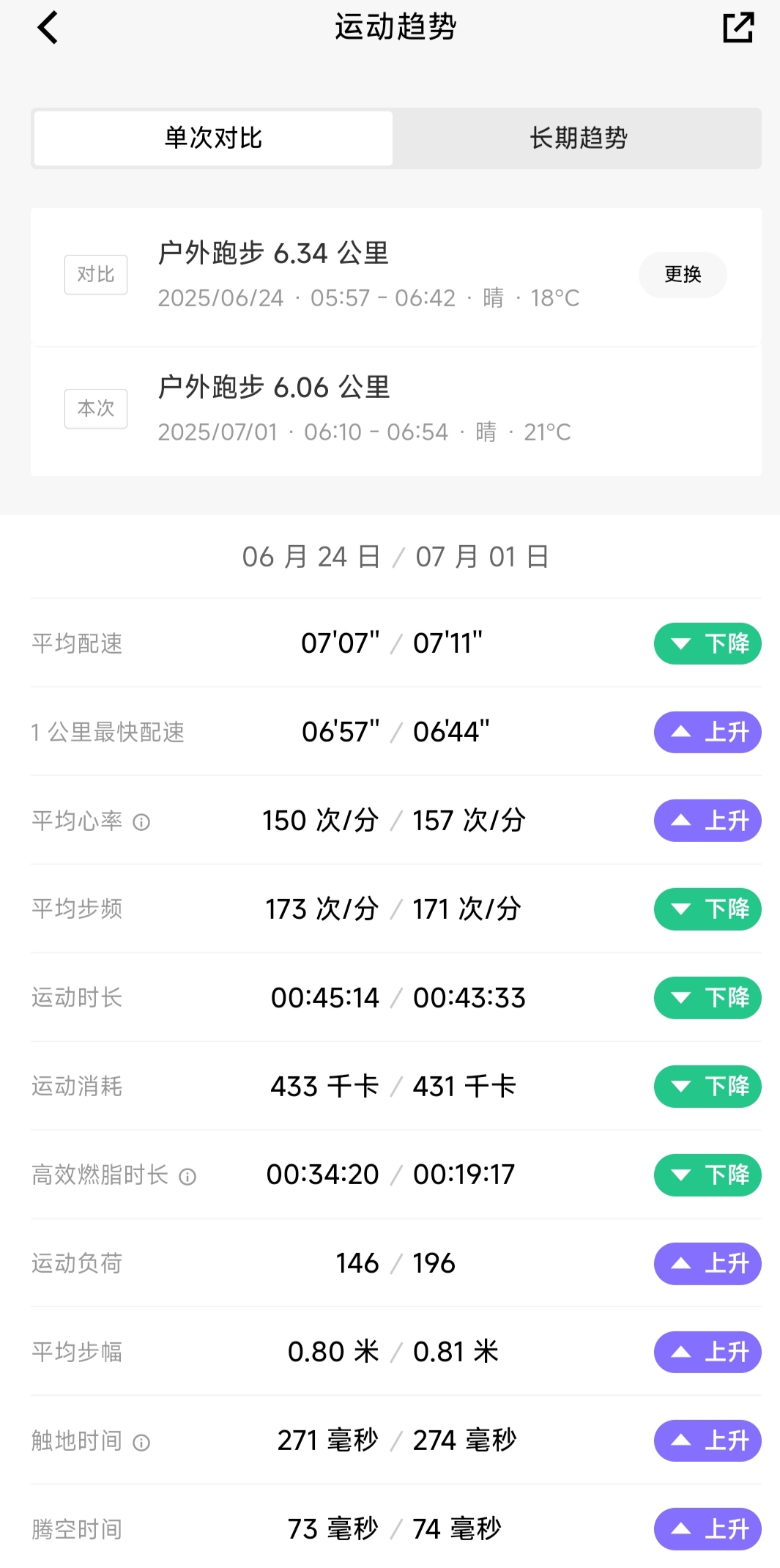Tap 更换 to change the compared run
The height and width of the screenshot is (1568, 780).
point(683,275)
